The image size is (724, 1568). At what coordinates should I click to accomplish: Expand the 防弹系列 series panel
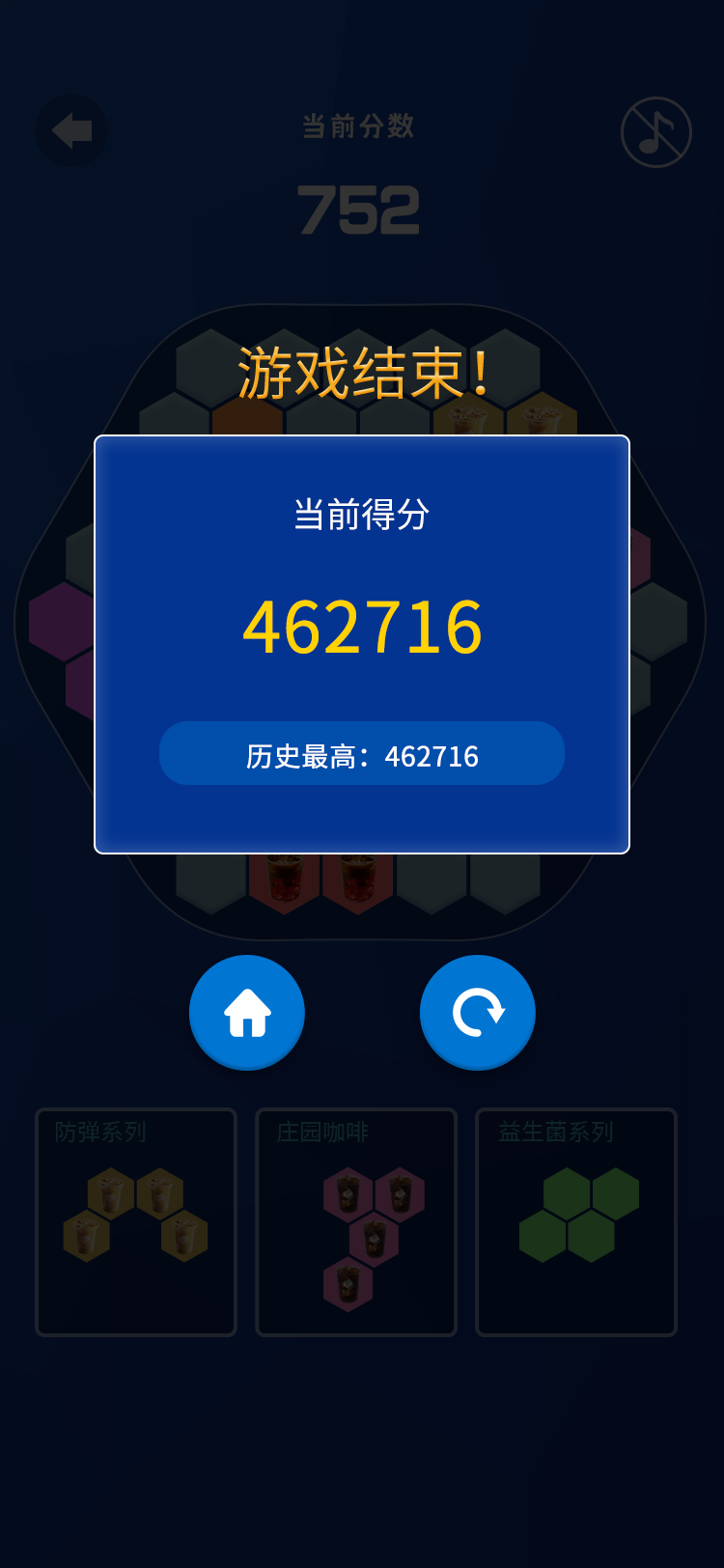(x=135, y=1221)
